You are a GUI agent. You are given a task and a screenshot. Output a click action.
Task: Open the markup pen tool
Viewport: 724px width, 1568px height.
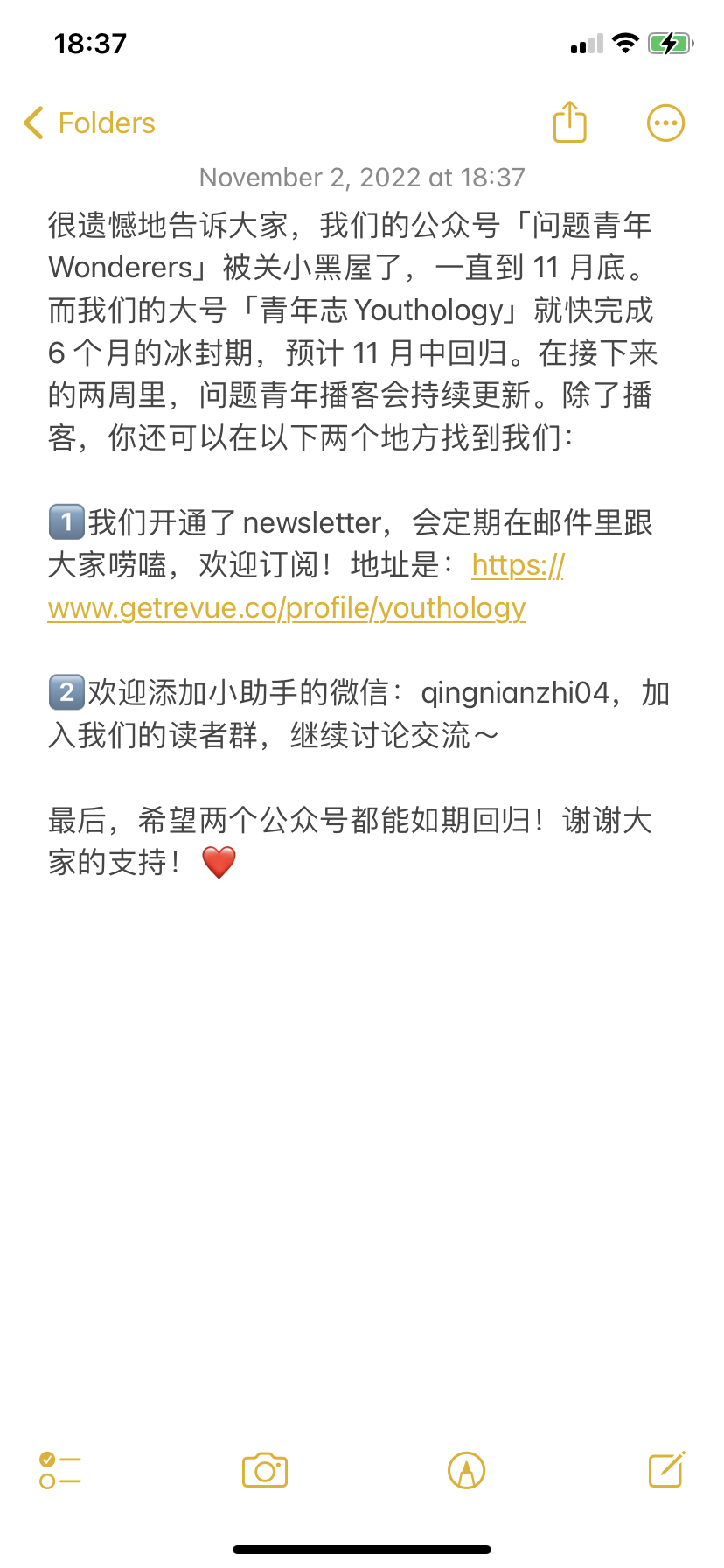pyautogui.click(x=466, y=1470)
